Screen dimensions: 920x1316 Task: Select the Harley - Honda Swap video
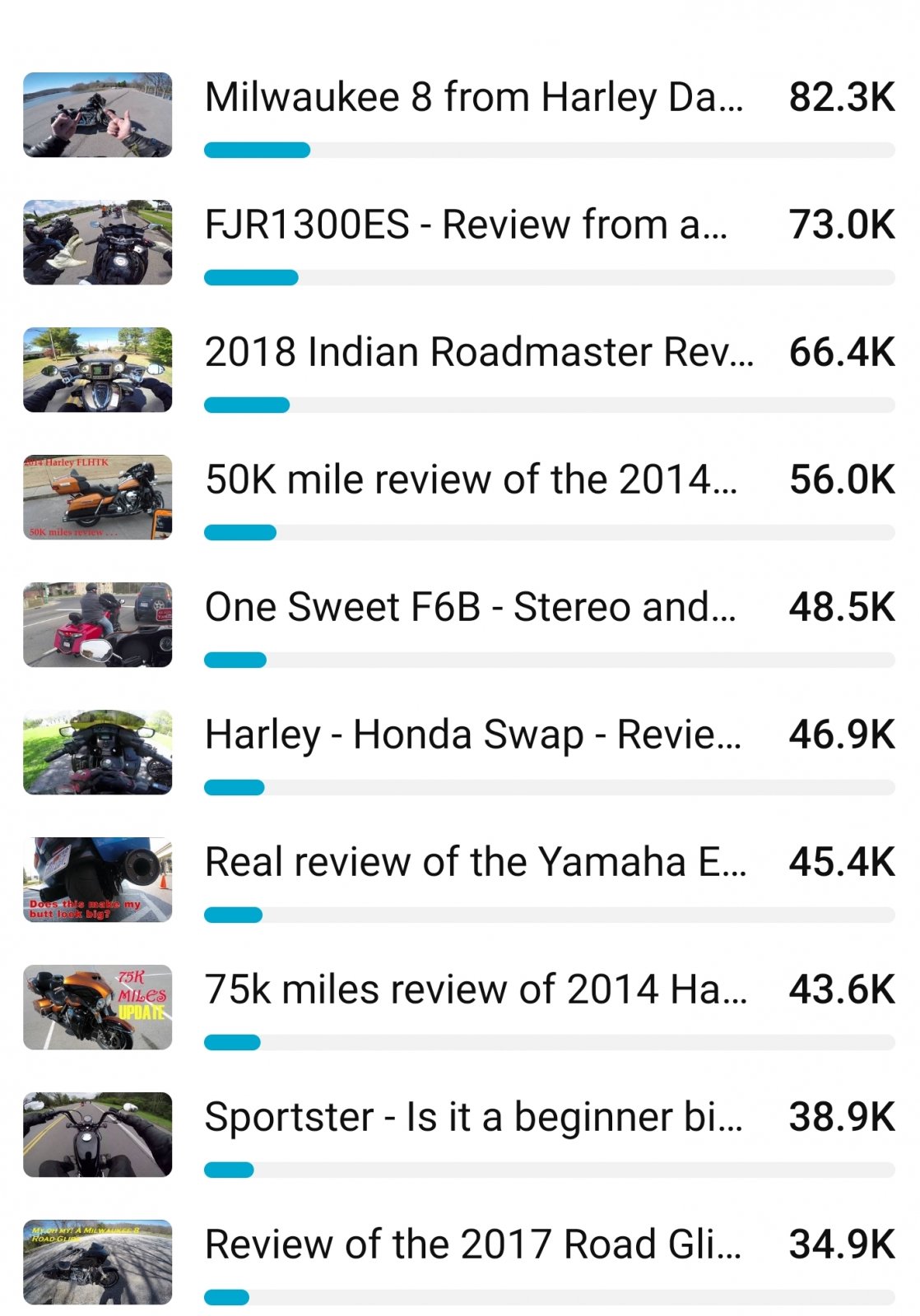click(472, 735)
